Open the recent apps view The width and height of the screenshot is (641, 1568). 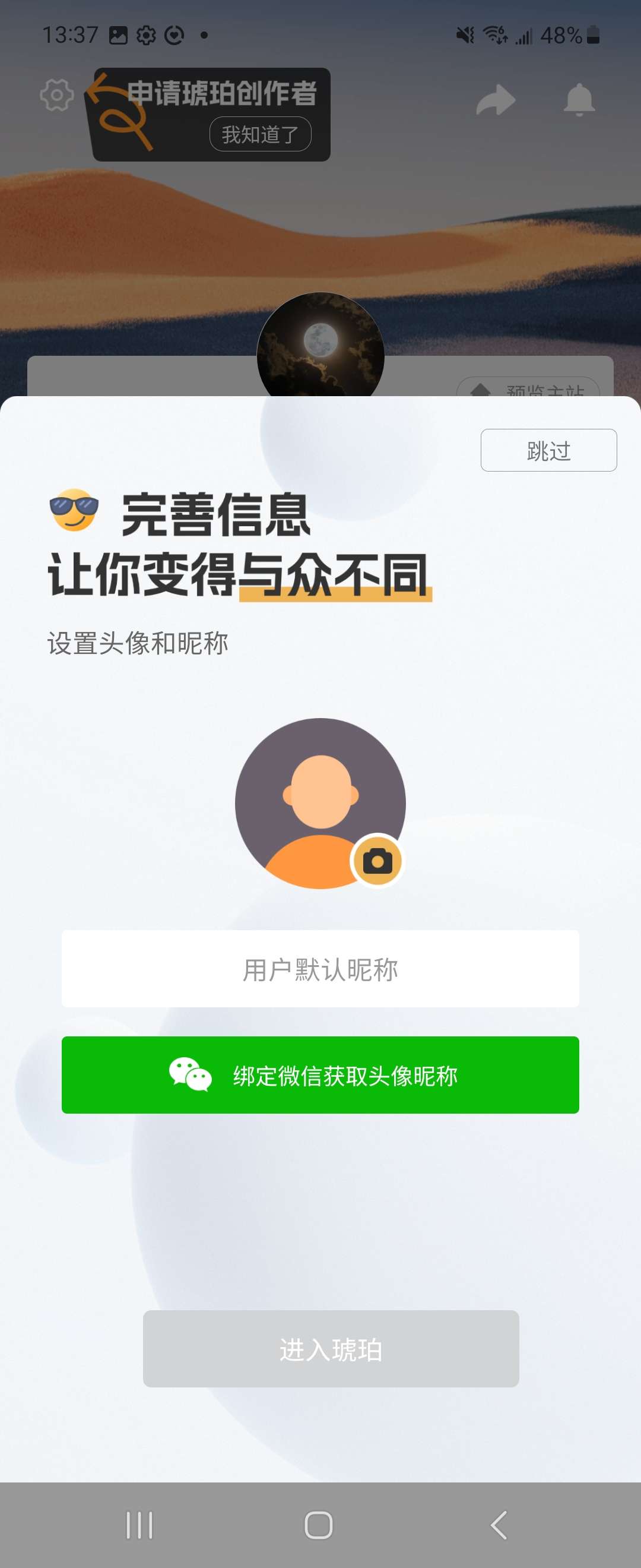tap(139, 1525)
